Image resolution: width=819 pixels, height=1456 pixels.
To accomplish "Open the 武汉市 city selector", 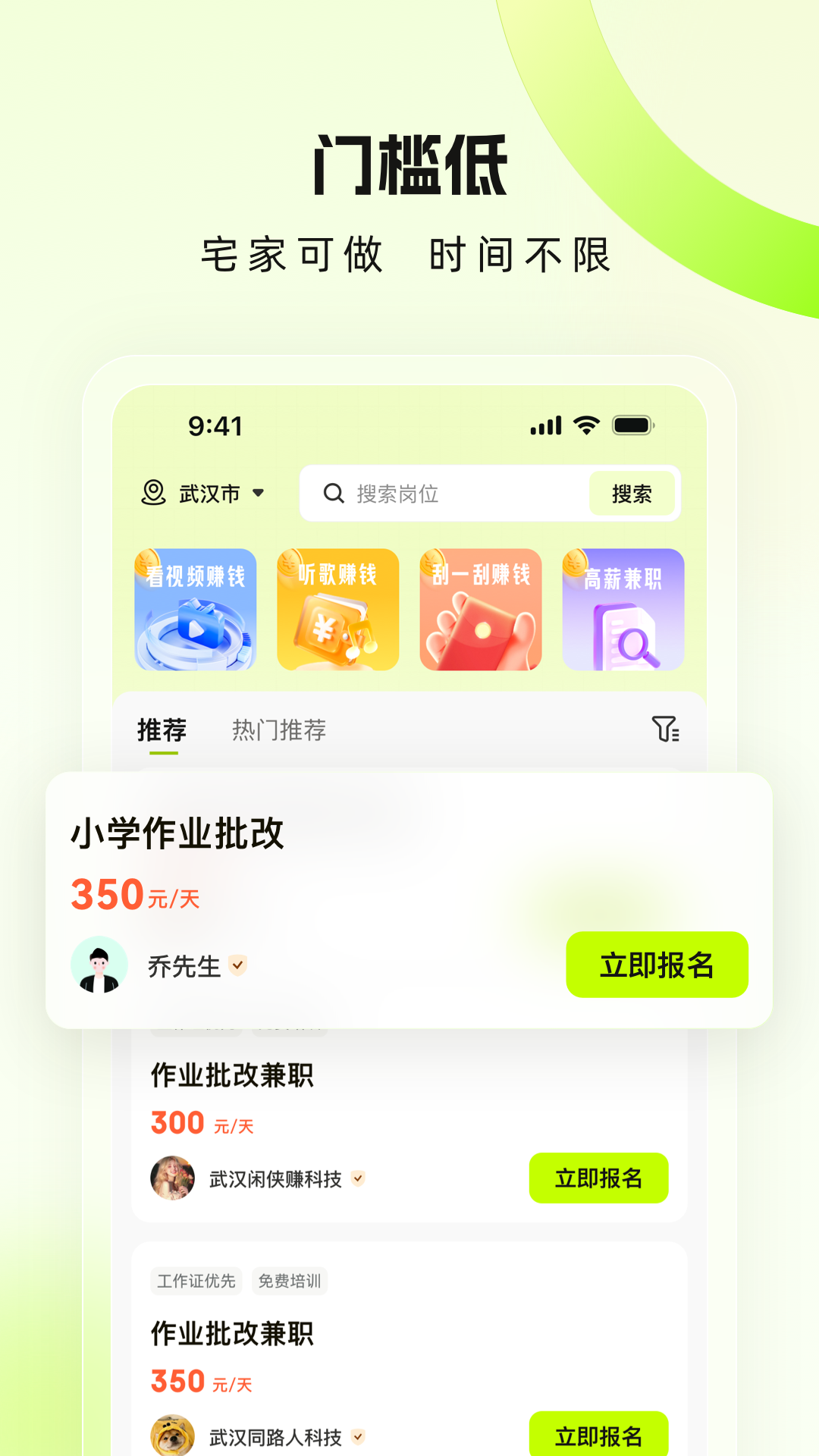I will 210,494.
